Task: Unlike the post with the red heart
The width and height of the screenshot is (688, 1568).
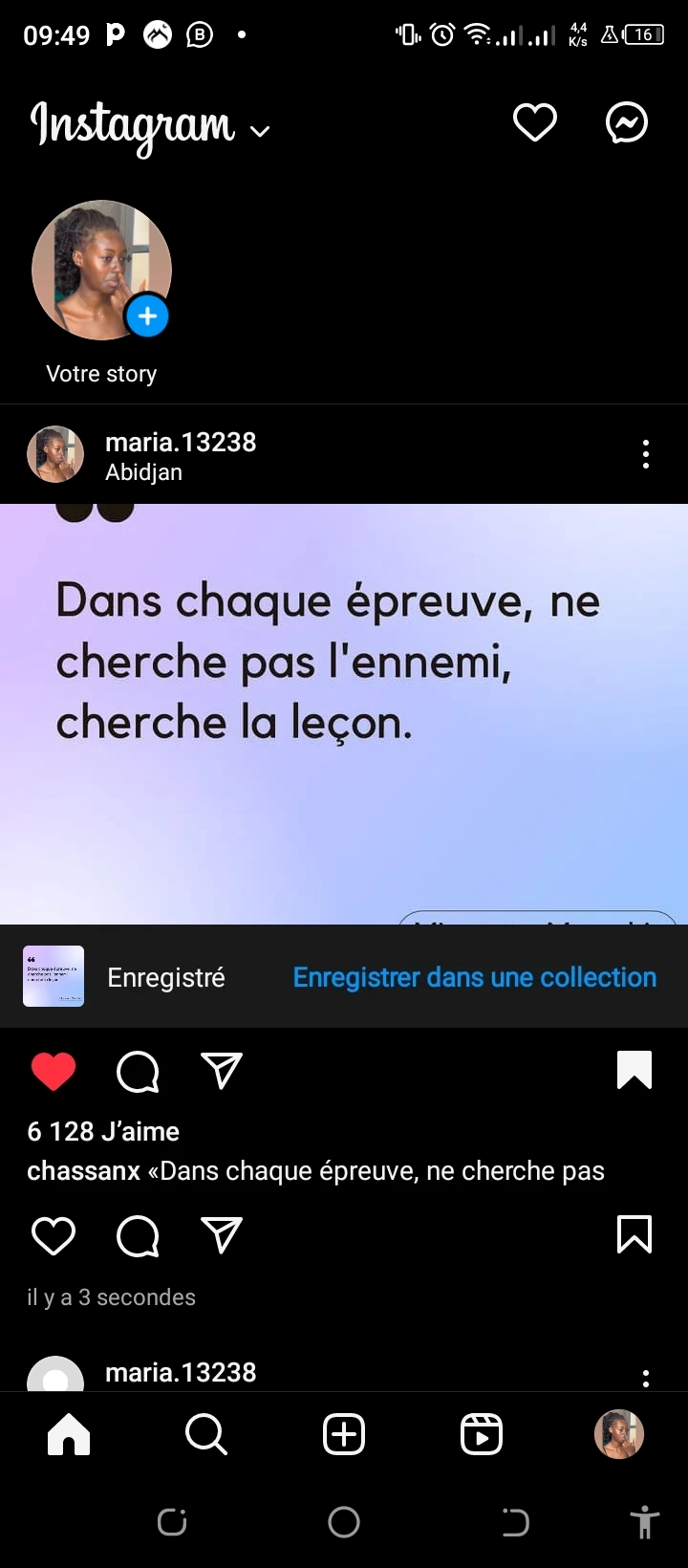Action: 54,1072
